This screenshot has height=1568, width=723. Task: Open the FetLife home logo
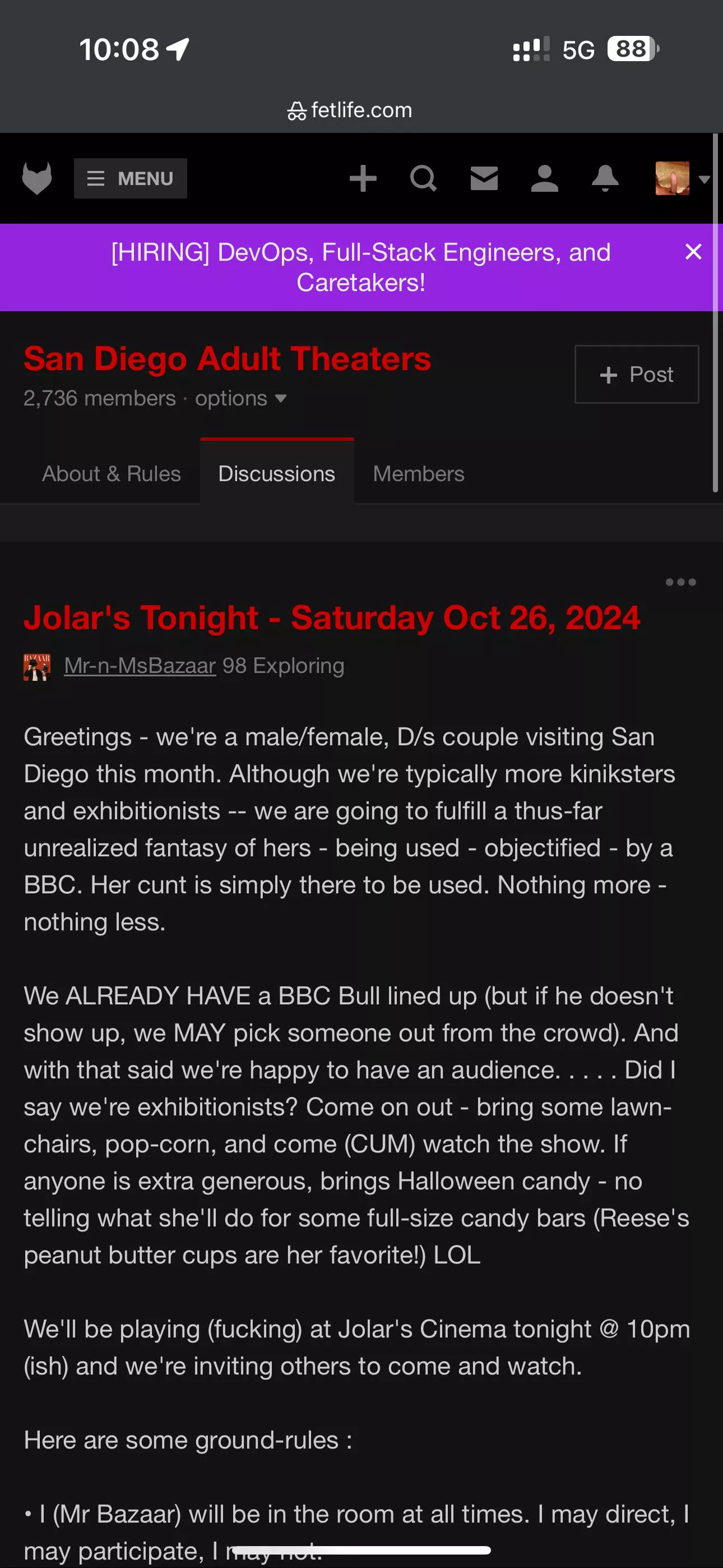36,178
